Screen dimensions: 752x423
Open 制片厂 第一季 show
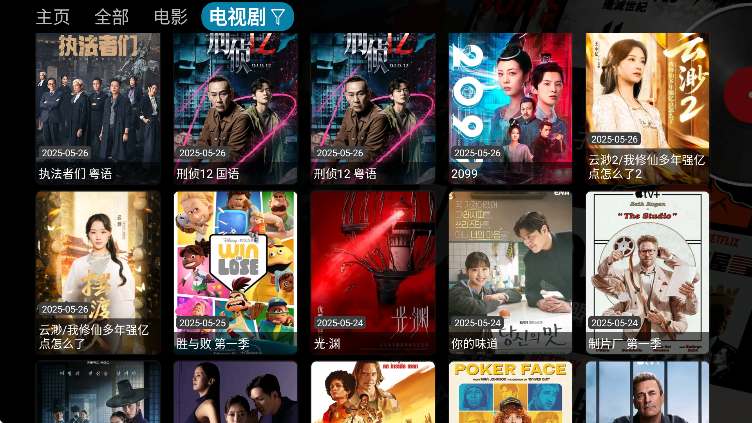pos(647,272)
